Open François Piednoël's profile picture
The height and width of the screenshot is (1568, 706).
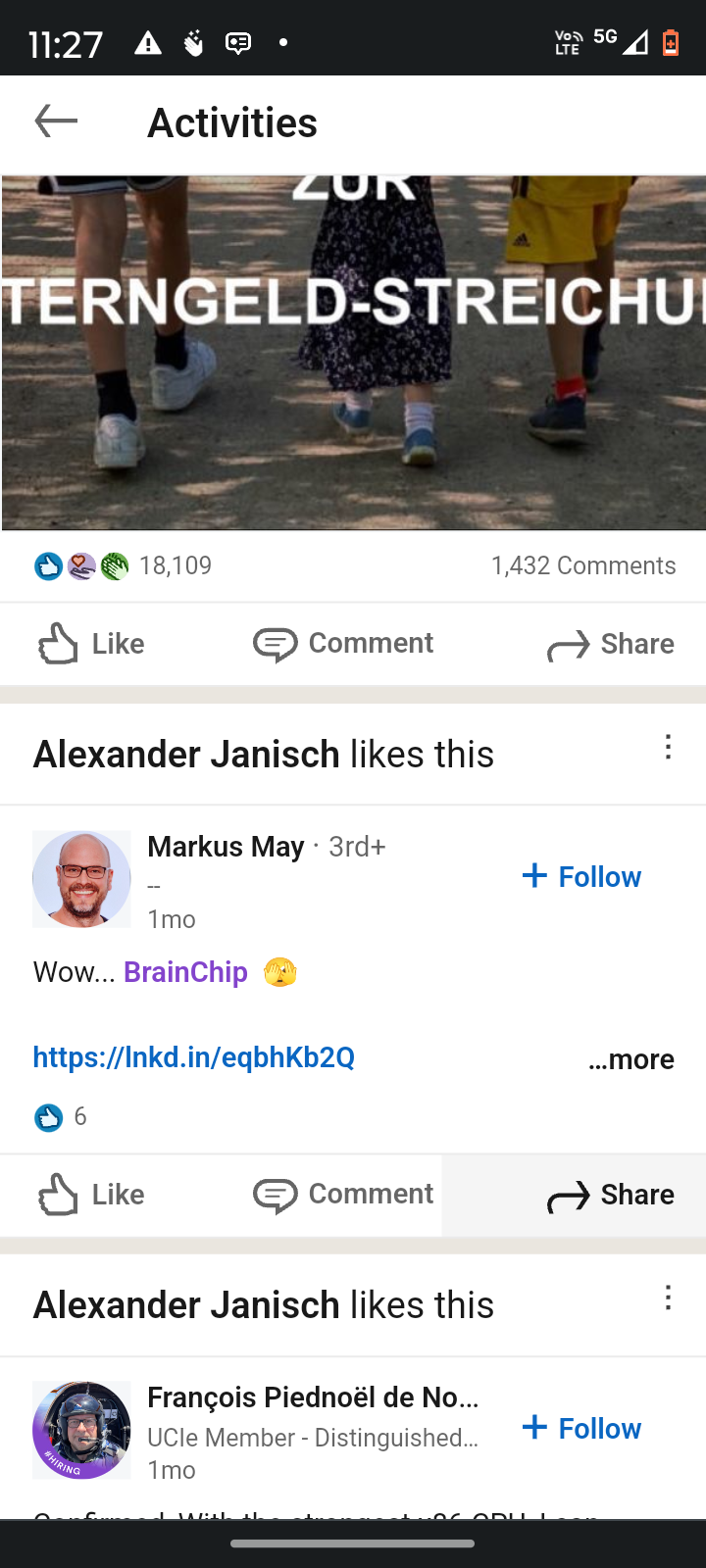tap(81, 1430)
